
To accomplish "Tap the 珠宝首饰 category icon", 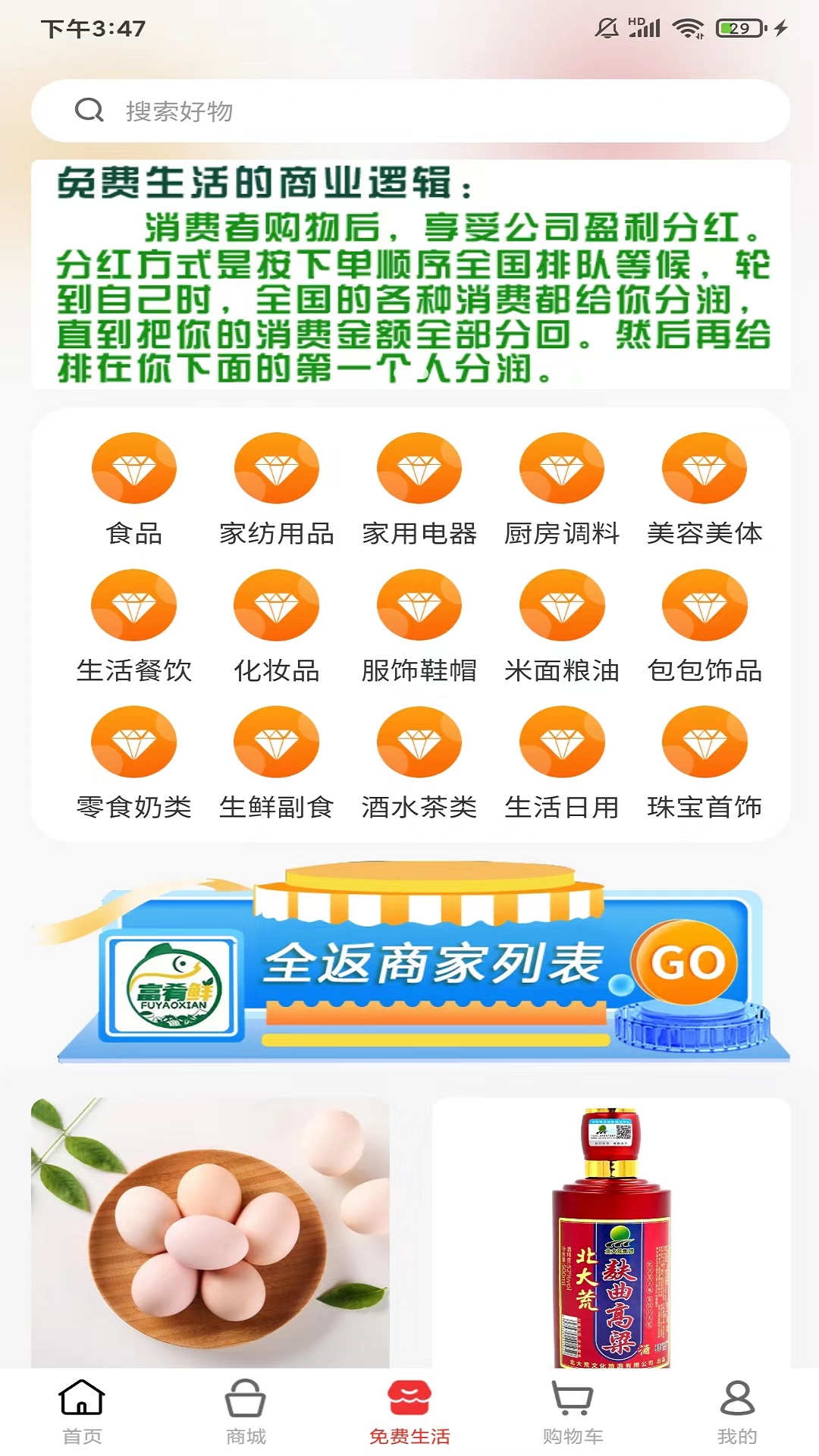I will click(704, 741).
